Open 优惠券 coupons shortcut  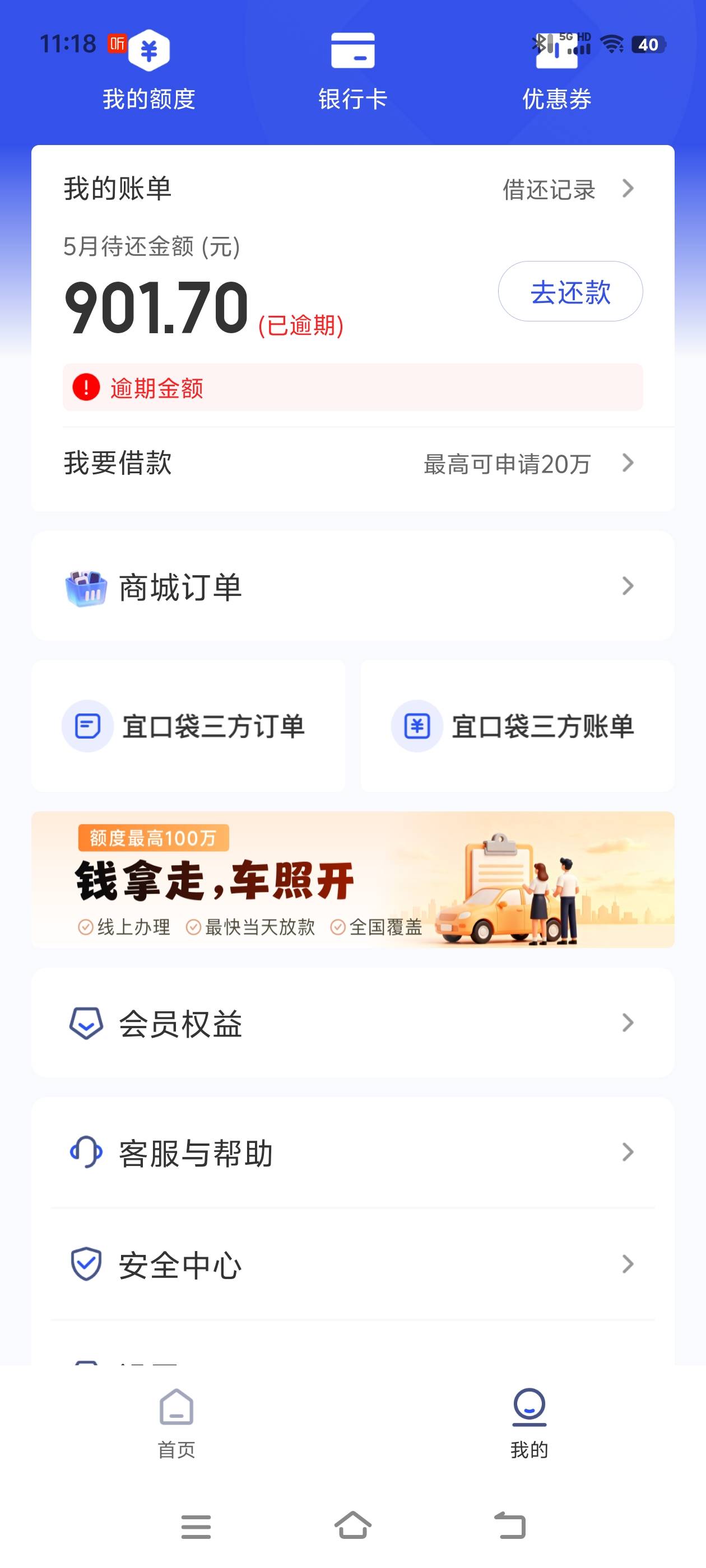pyautogui.click(x=557, y=71)
